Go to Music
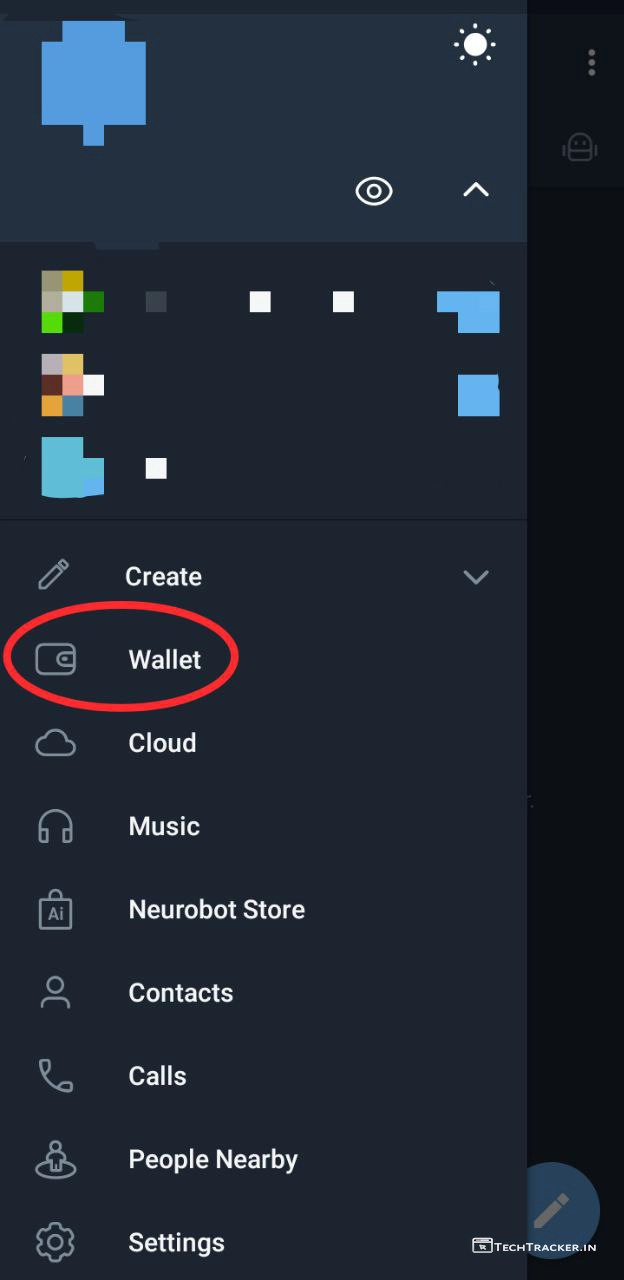The width and height of the screenshot is (624, 1280). click(164, 826)
